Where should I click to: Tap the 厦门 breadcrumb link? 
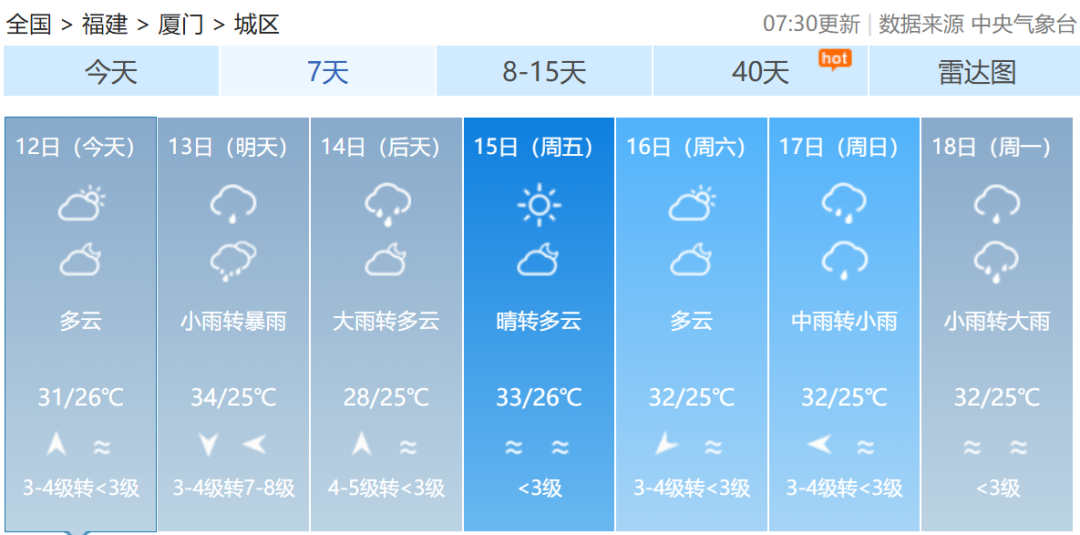(181, 24)
